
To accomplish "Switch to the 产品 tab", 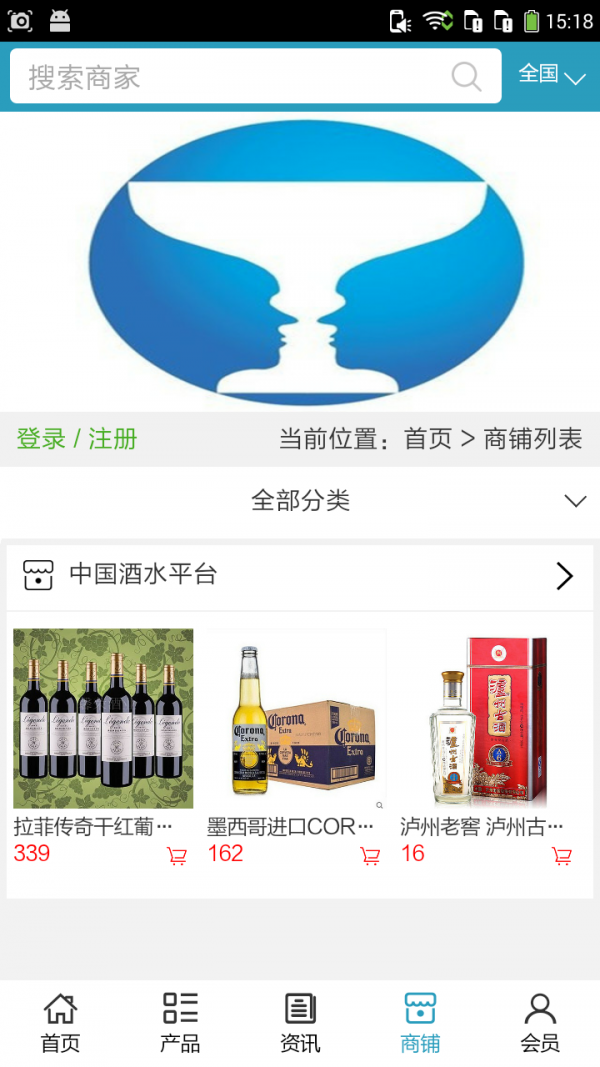I will [180, 1022].
